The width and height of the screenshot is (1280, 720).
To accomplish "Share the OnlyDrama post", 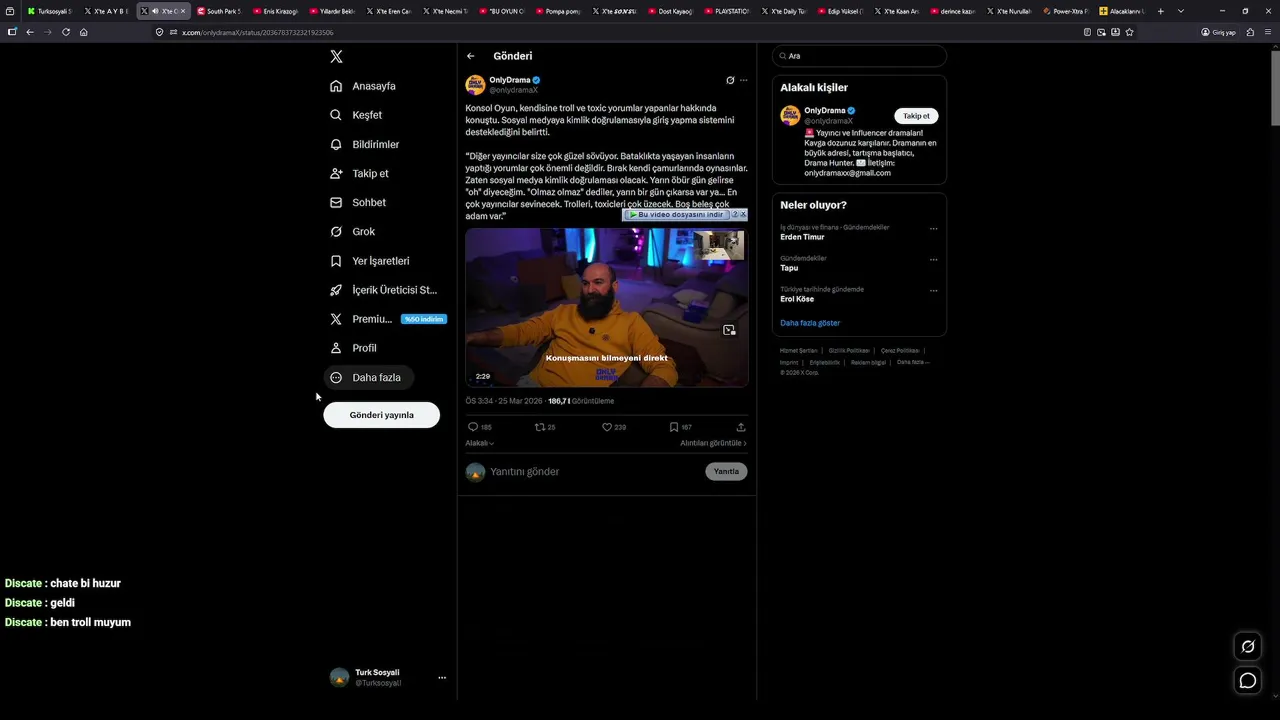I will (741, 427).
